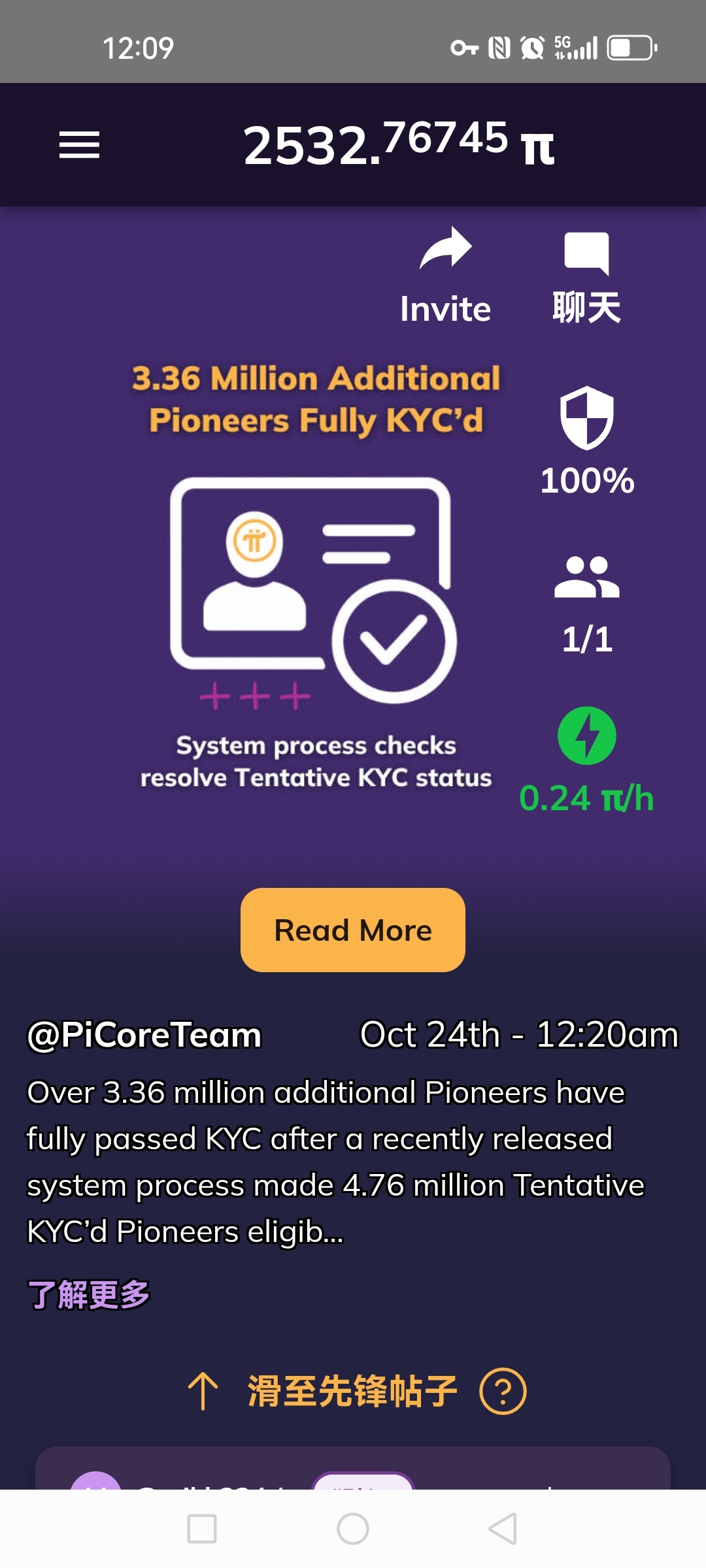
Task: Tap the Invite share button
Action: (x=445, y=276)
